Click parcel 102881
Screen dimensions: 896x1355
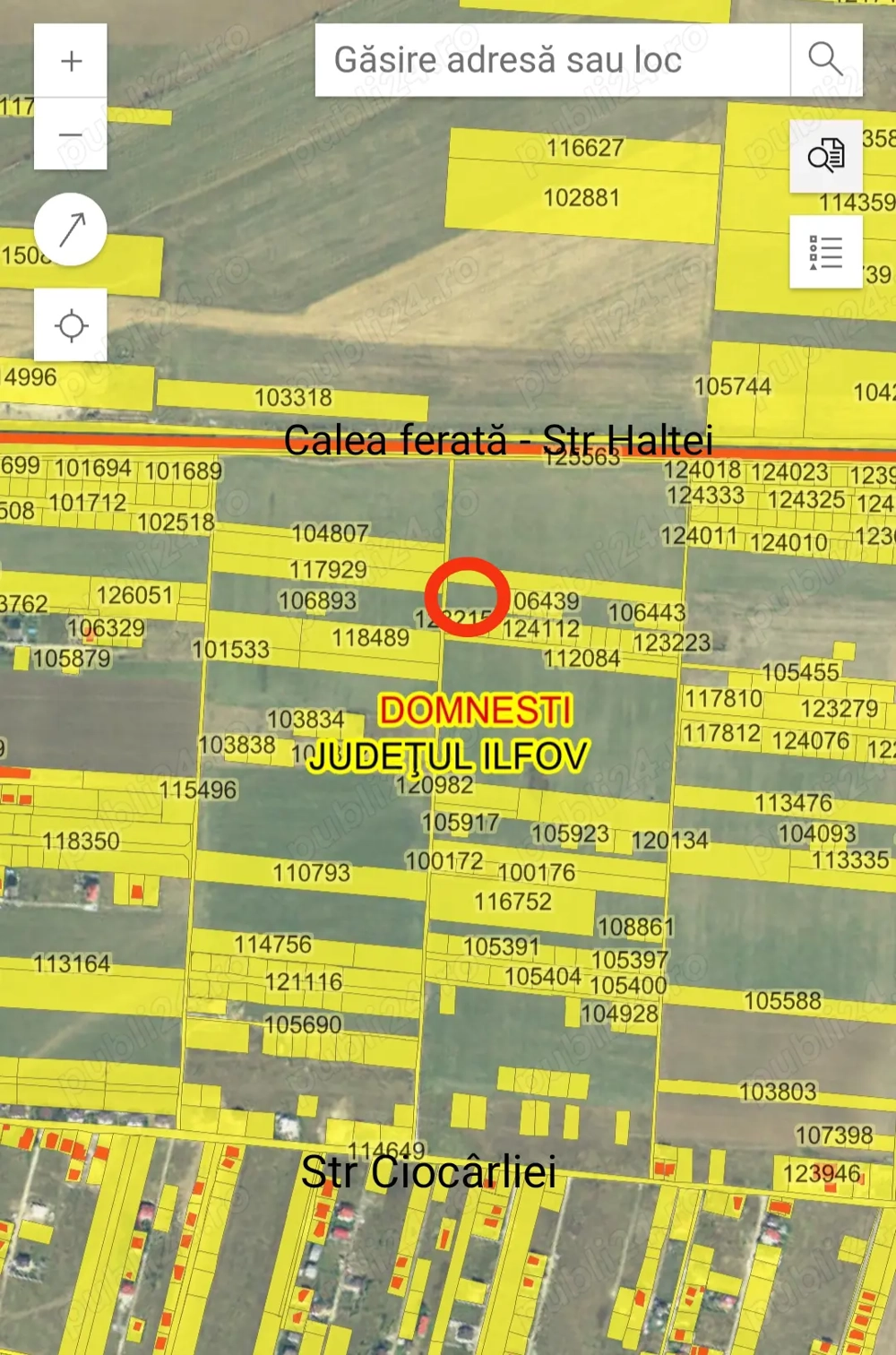point(580,195)
